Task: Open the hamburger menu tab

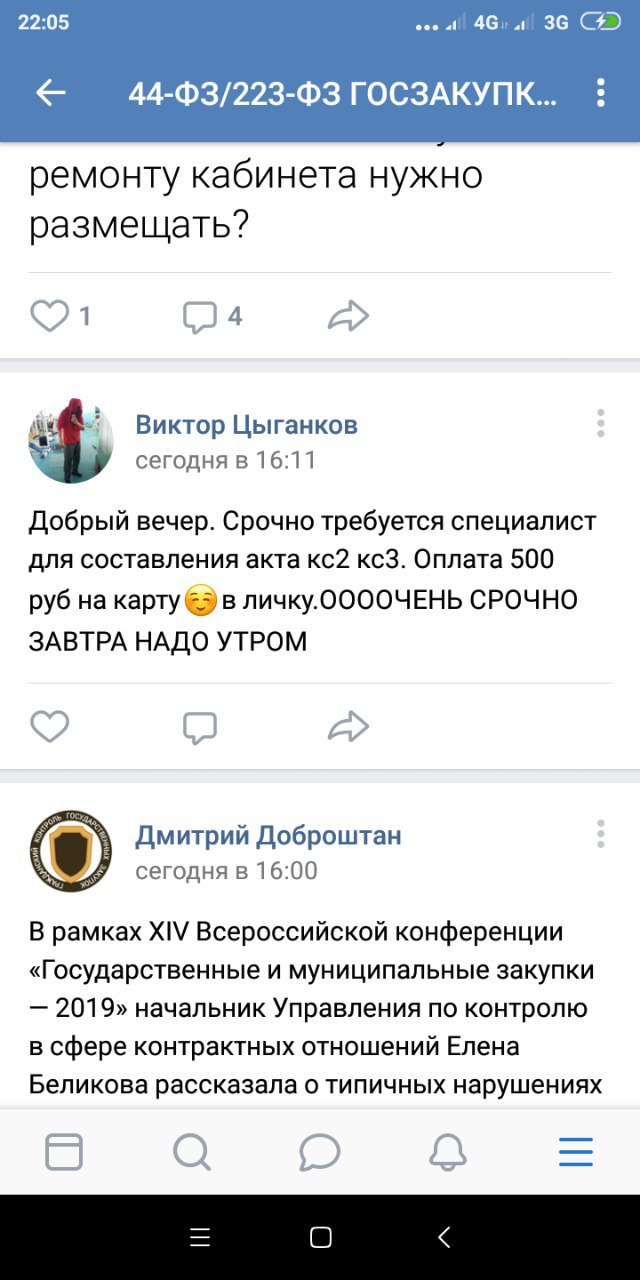Action: click(576, 1152)
